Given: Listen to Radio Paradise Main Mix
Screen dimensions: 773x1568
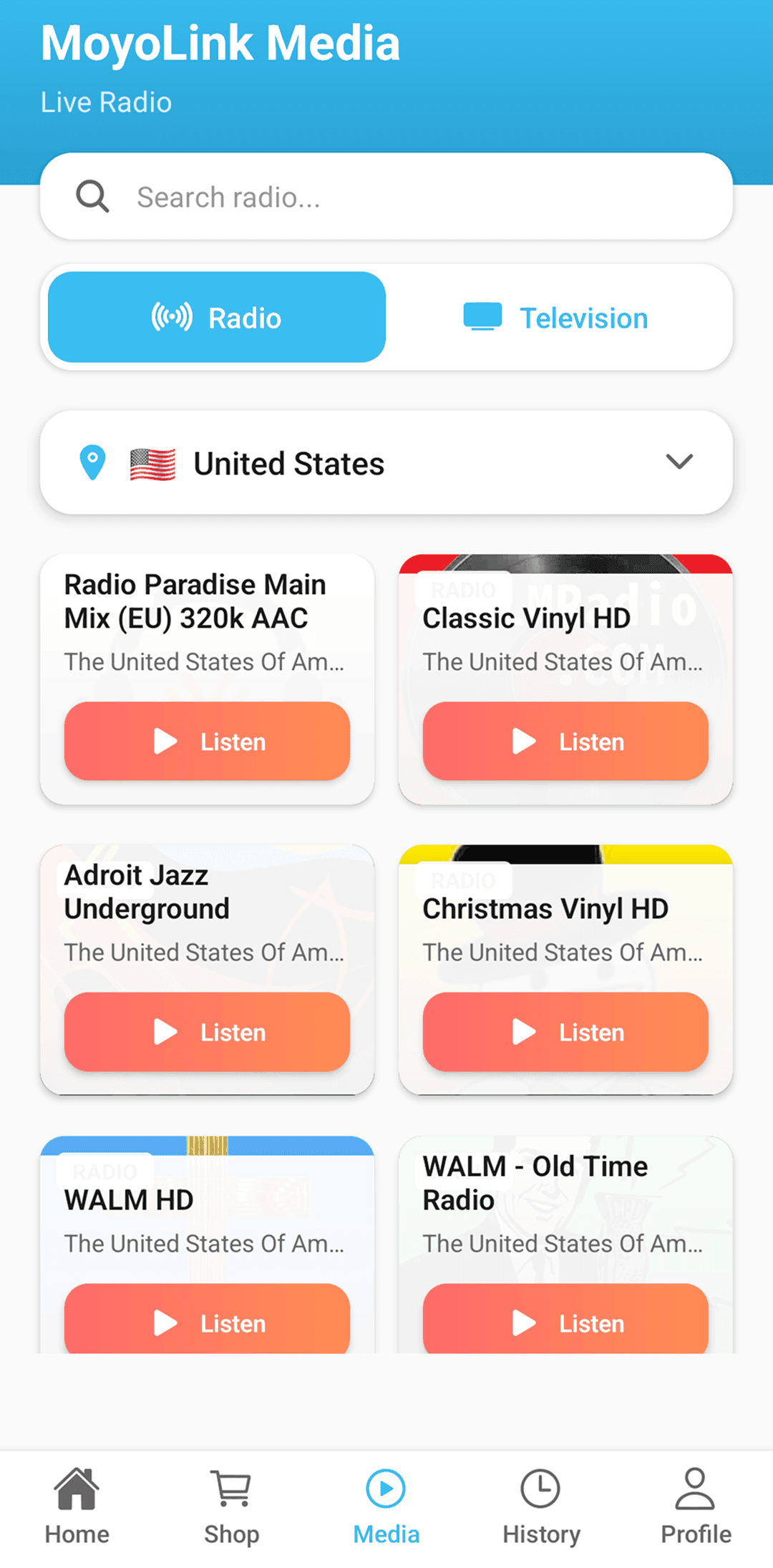Looking at the screenshot, I should (x=207, y=740).
